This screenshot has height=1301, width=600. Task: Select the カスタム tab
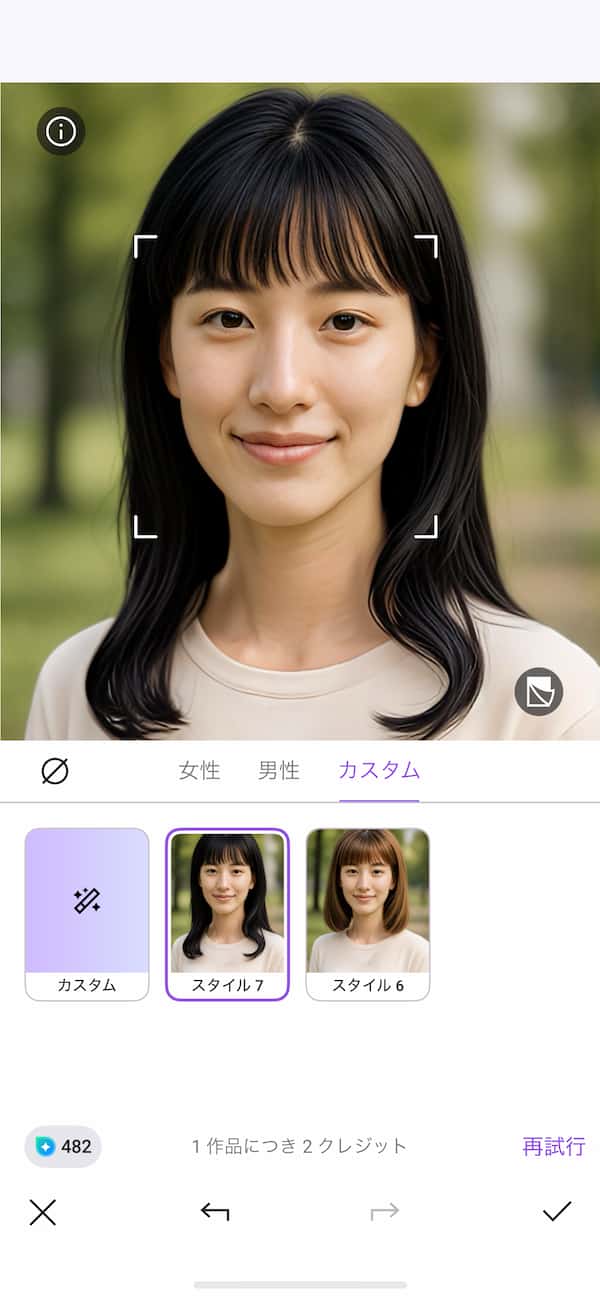pyautogui.click(x=379, y=771)
